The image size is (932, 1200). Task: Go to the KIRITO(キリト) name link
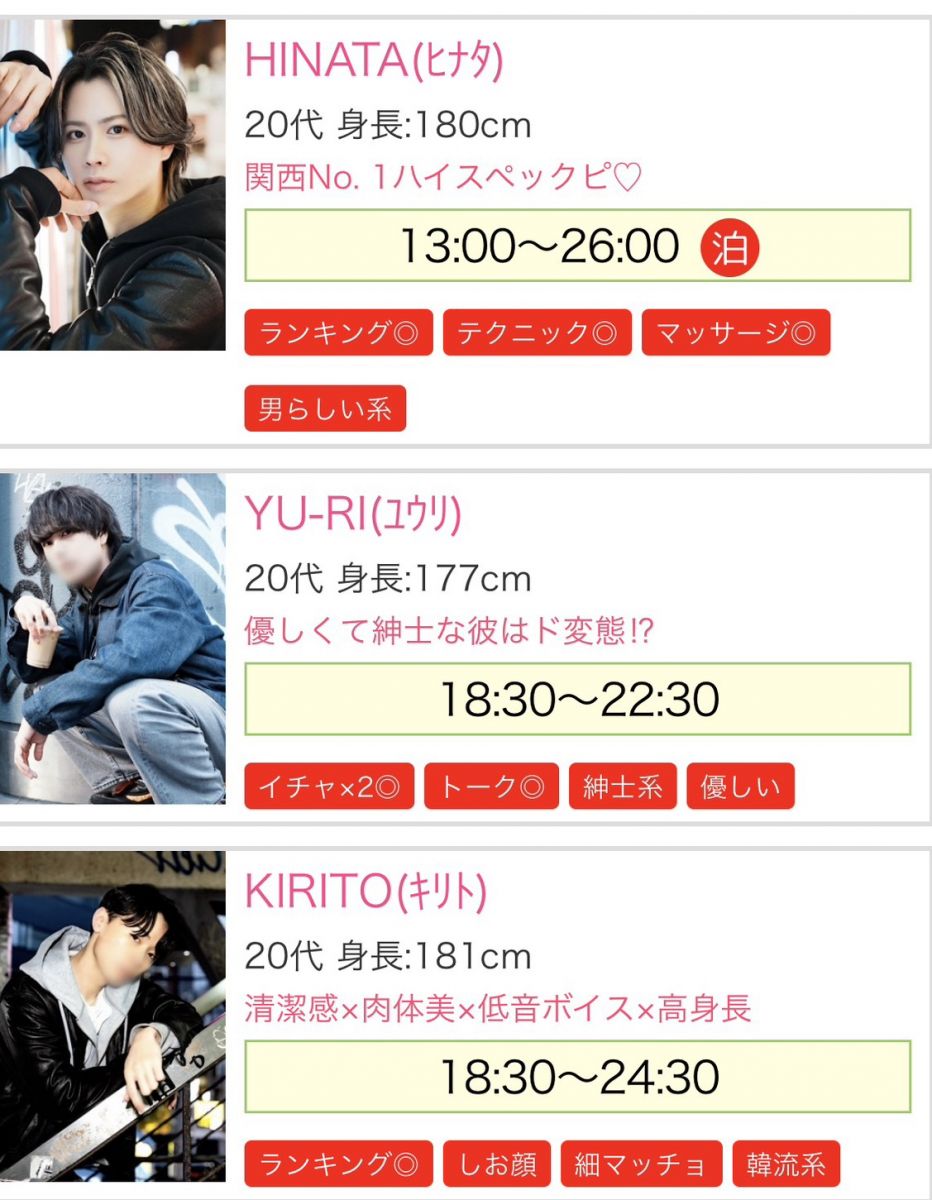pos(365,892)
